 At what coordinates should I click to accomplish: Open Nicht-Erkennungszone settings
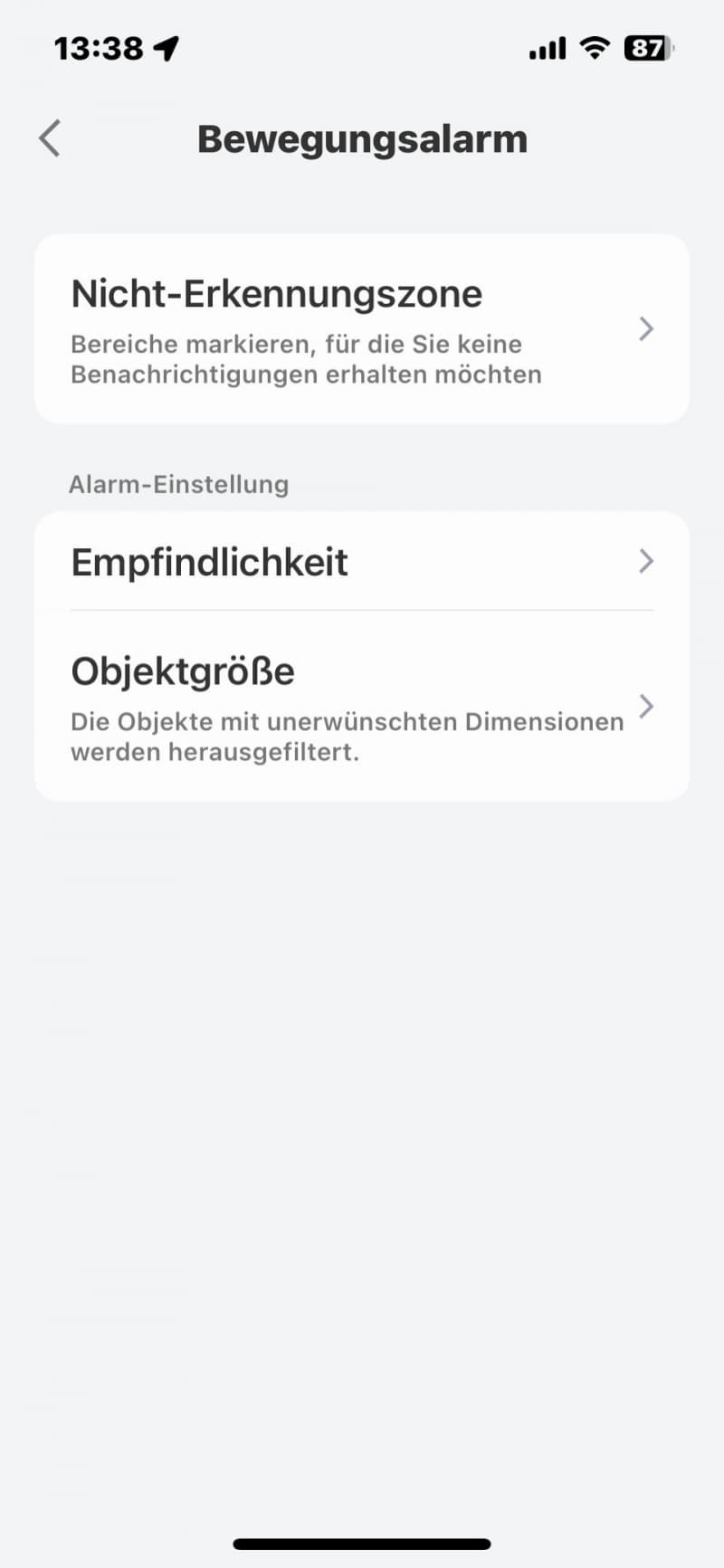362,328
